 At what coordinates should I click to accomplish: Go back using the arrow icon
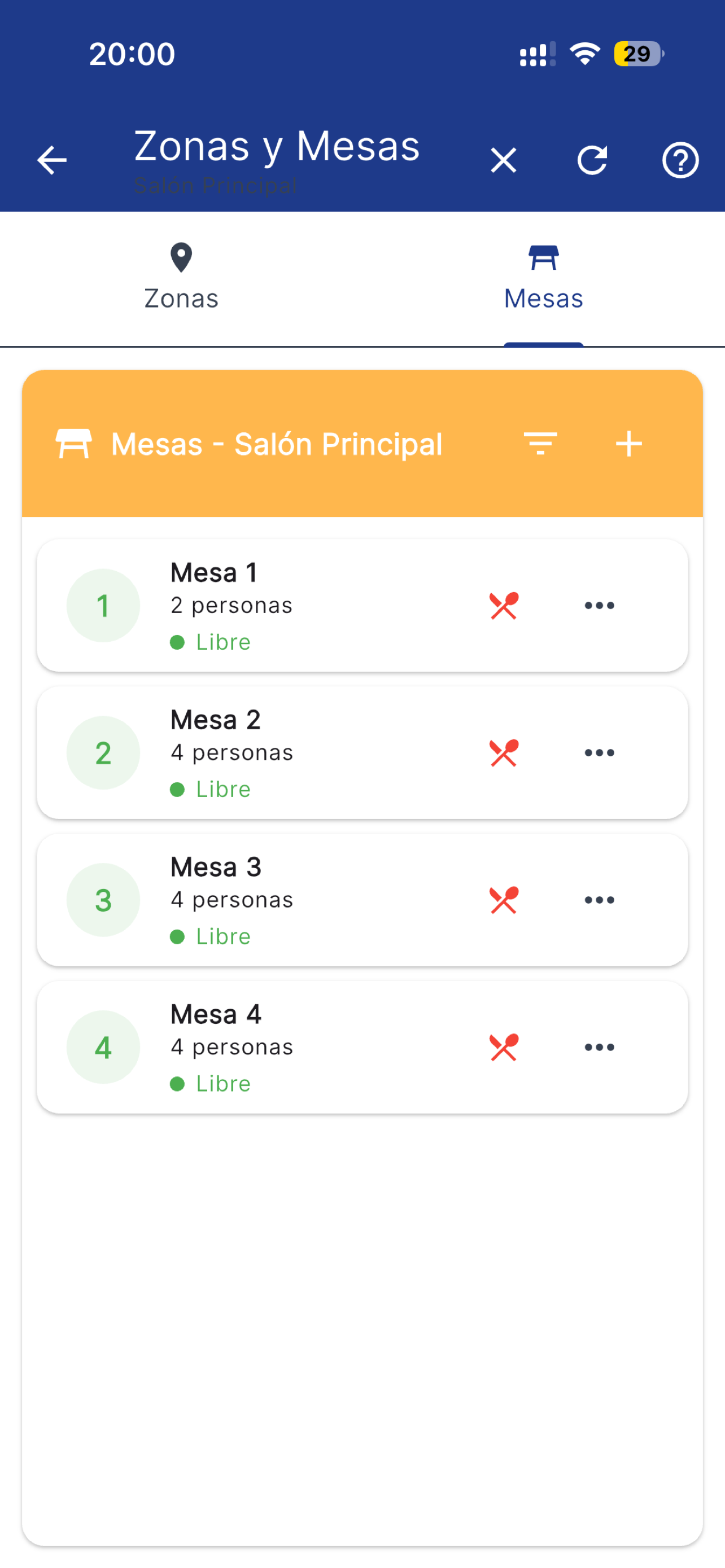(52, 161)
